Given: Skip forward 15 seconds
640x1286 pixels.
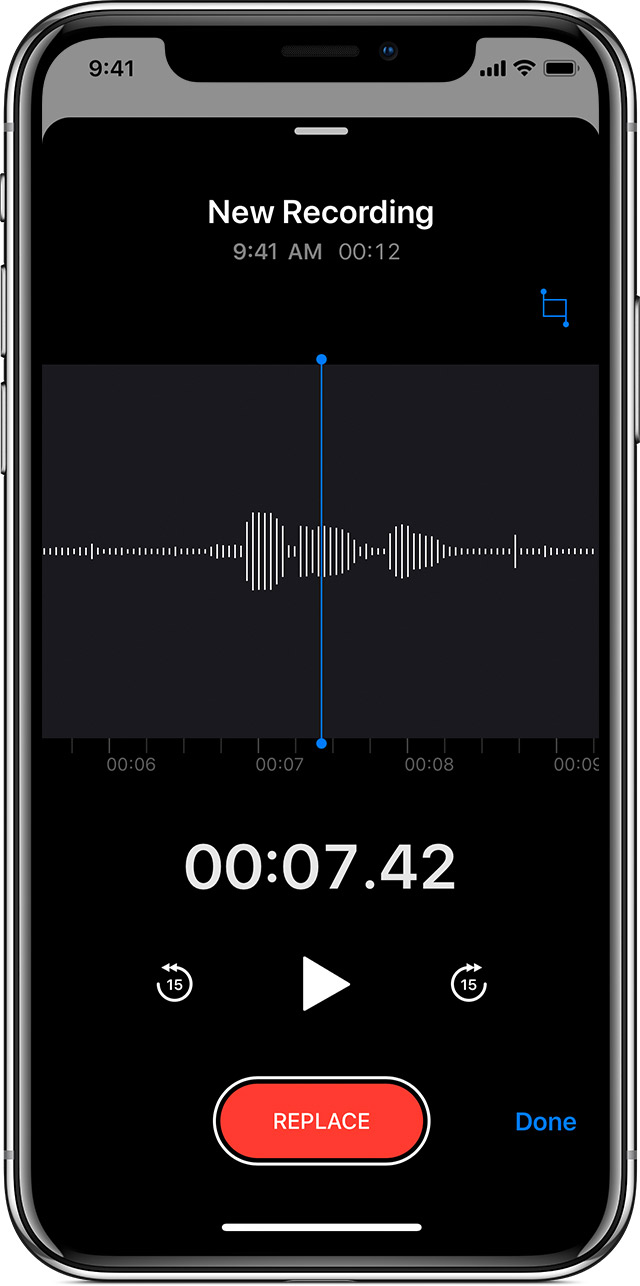Looking at the screenshot, I should (x=468, y=983).
